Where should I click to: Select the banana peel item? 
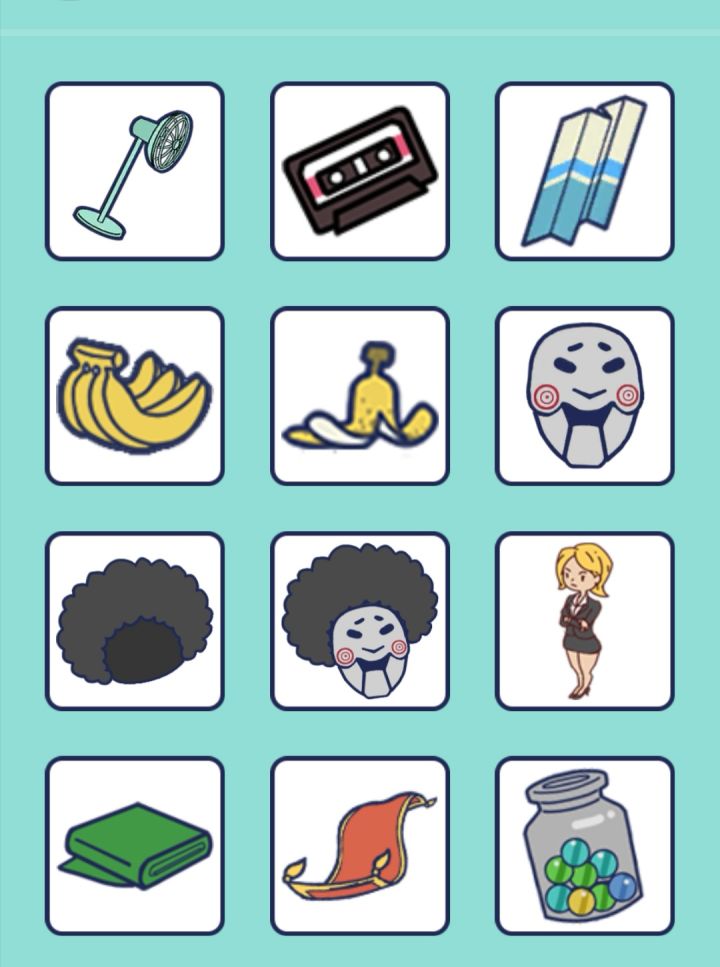point(360,397)
